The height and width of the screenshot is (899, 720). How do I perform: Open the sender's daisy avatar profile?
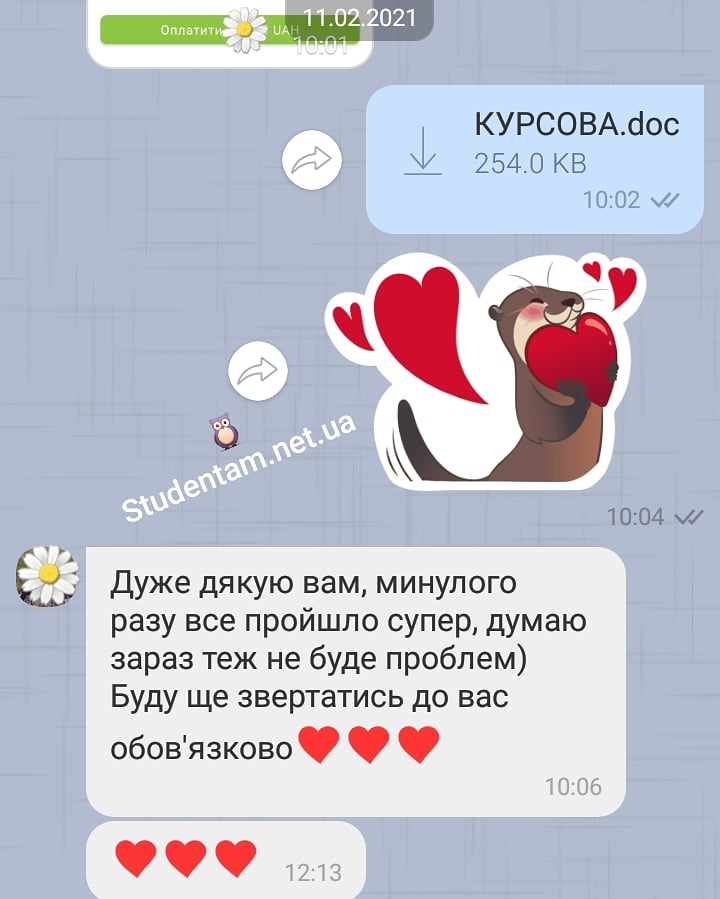tap(47, 576)
